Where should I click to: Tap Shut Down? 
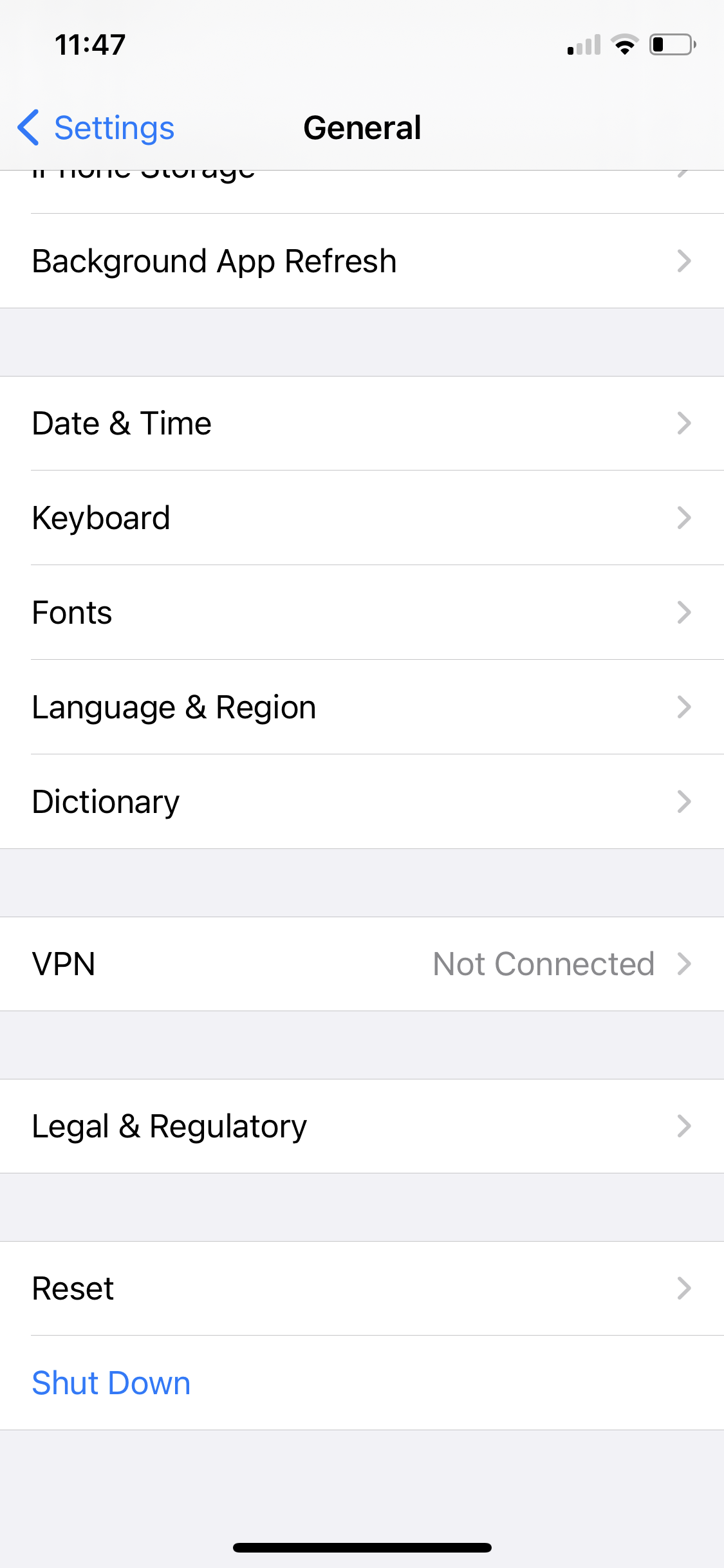coord(111,1383)
